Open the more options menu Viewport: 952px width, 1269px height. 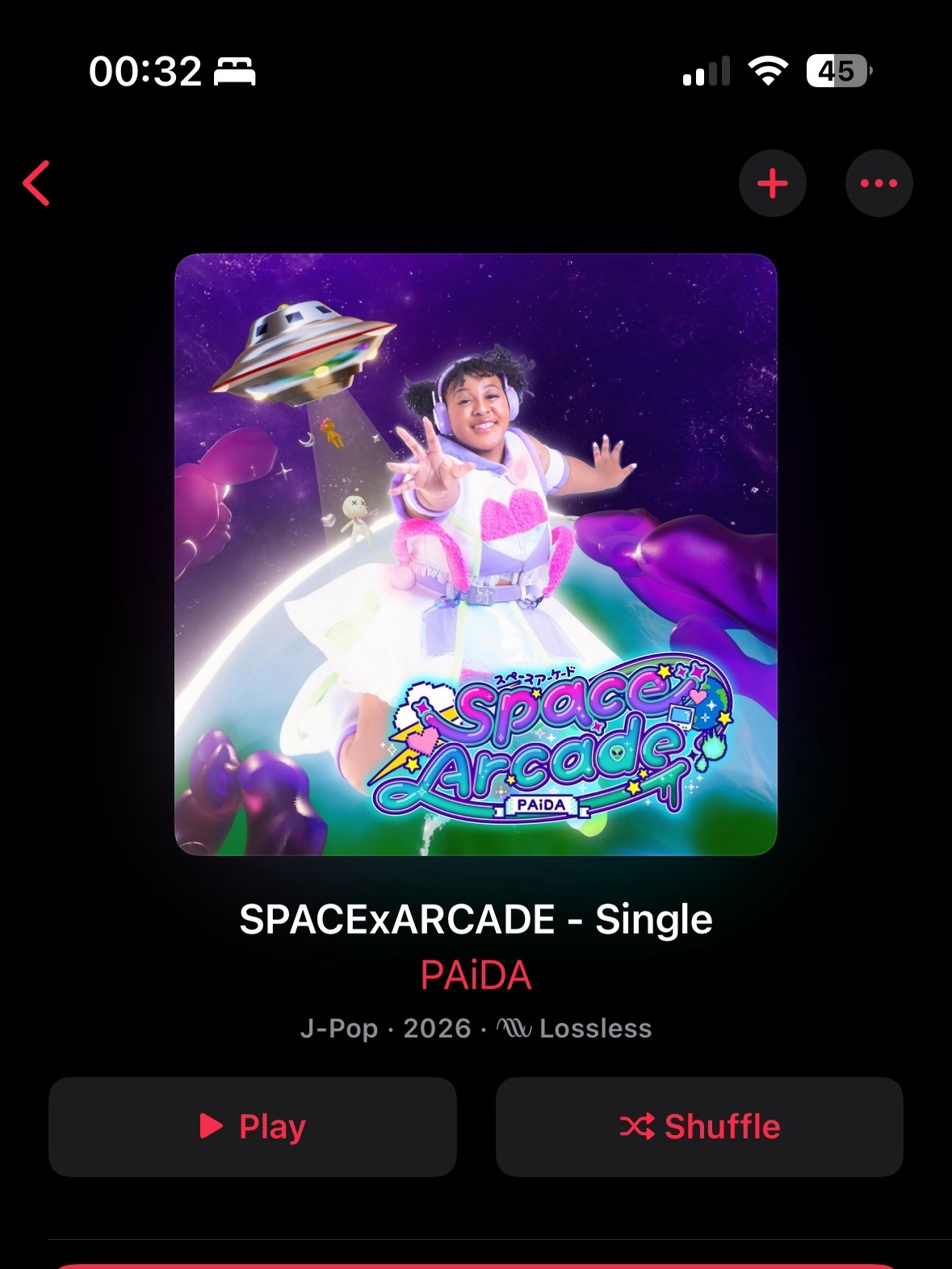(x=879, y=183)
